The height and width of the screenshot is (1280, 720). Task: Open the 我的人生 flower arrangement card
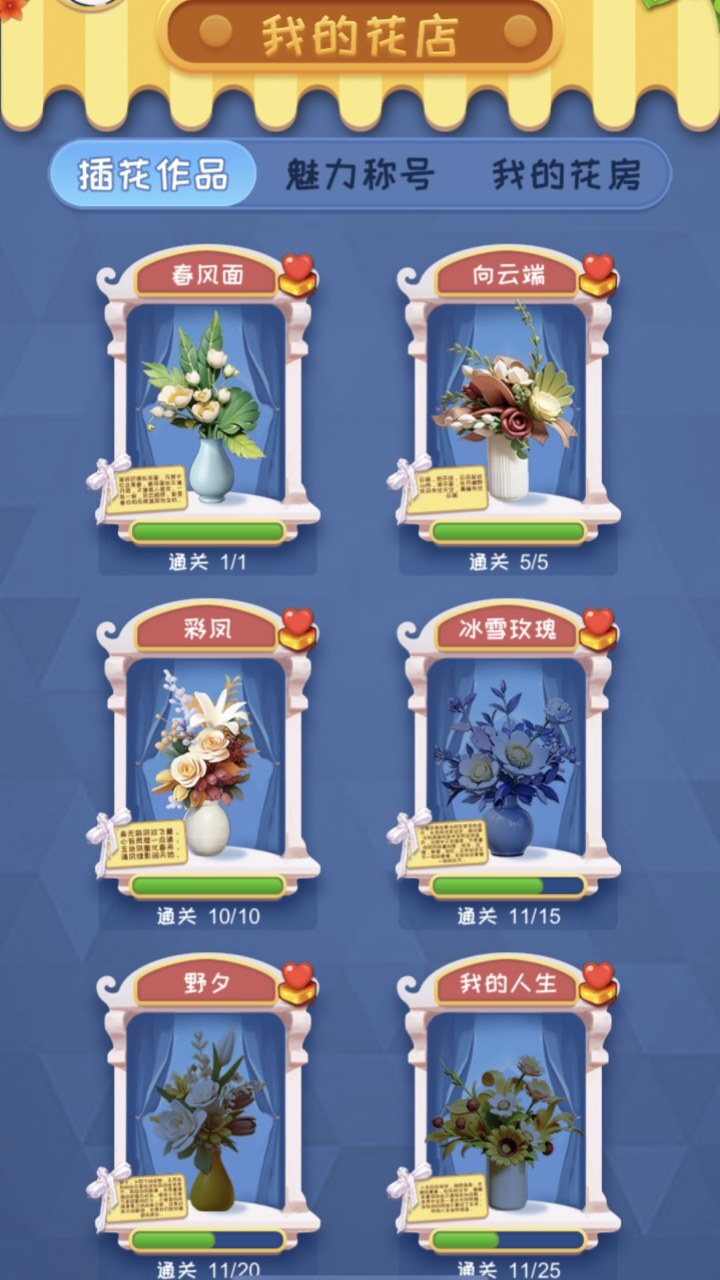(508, 1110)
